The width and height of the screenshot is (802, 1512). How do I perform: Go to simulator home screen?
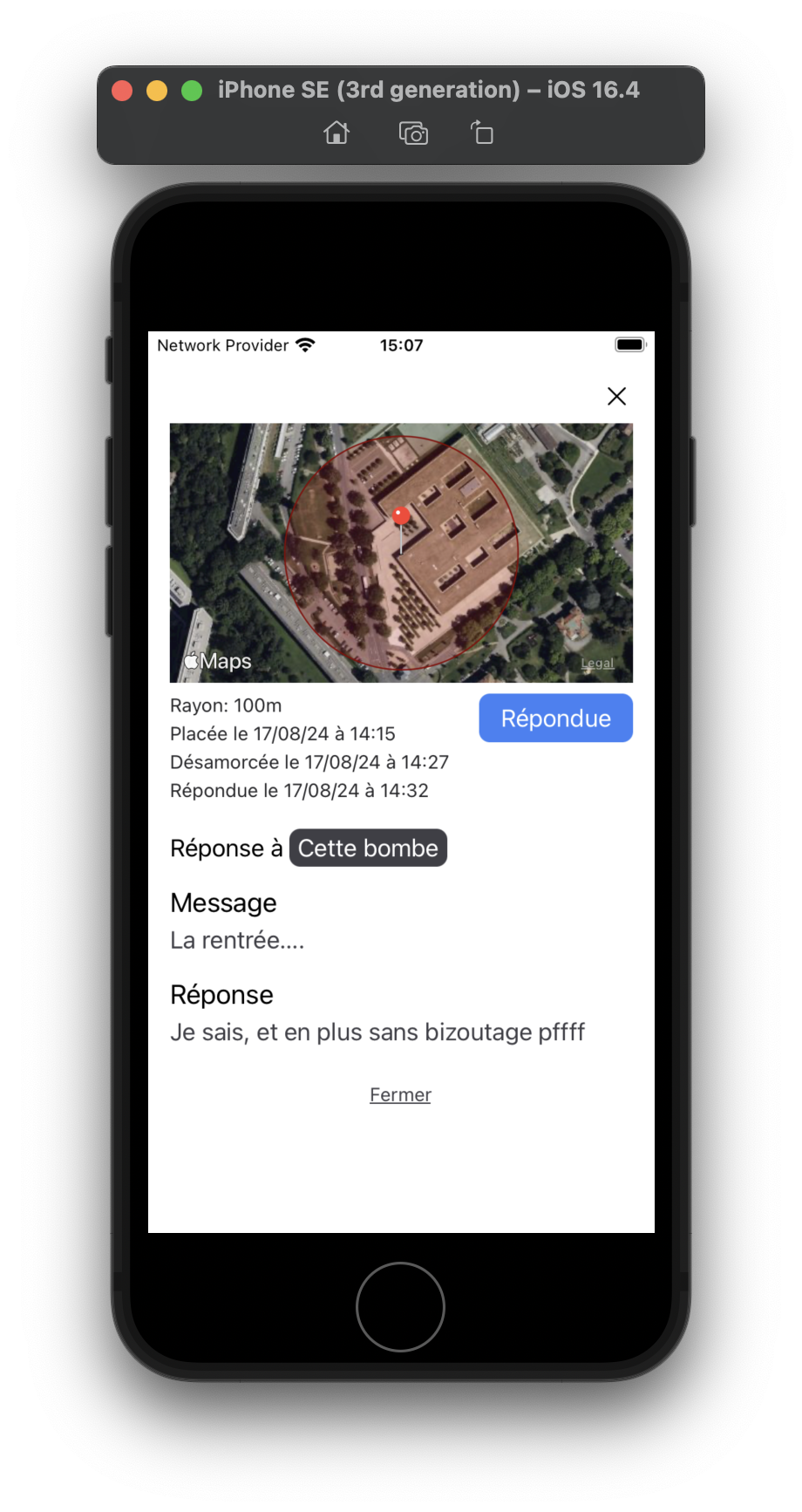coord(336,133)
